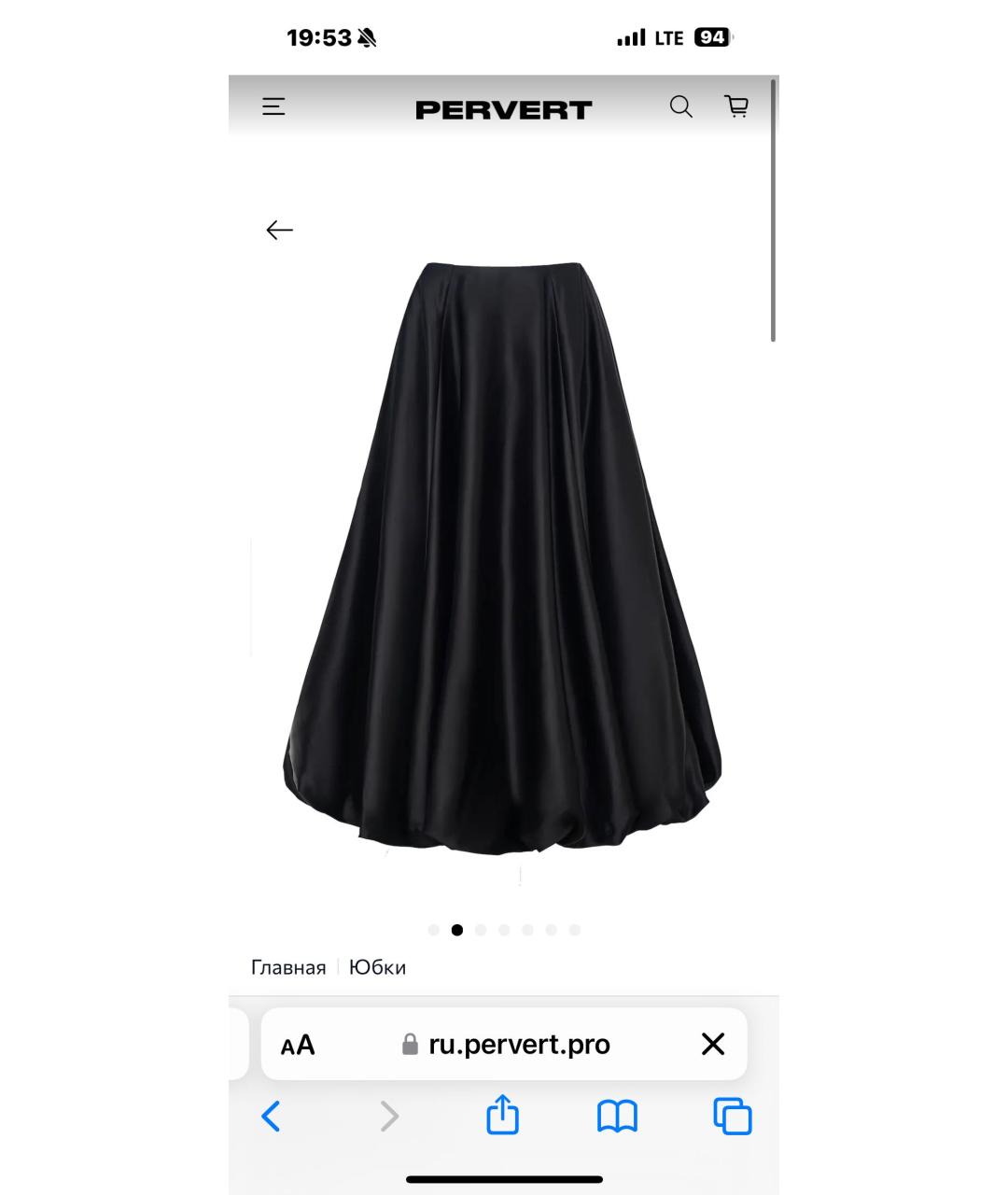This screenshot has width=1008, height=1195.
Task: Open Safari's AA page settings
Action: 298,1045
